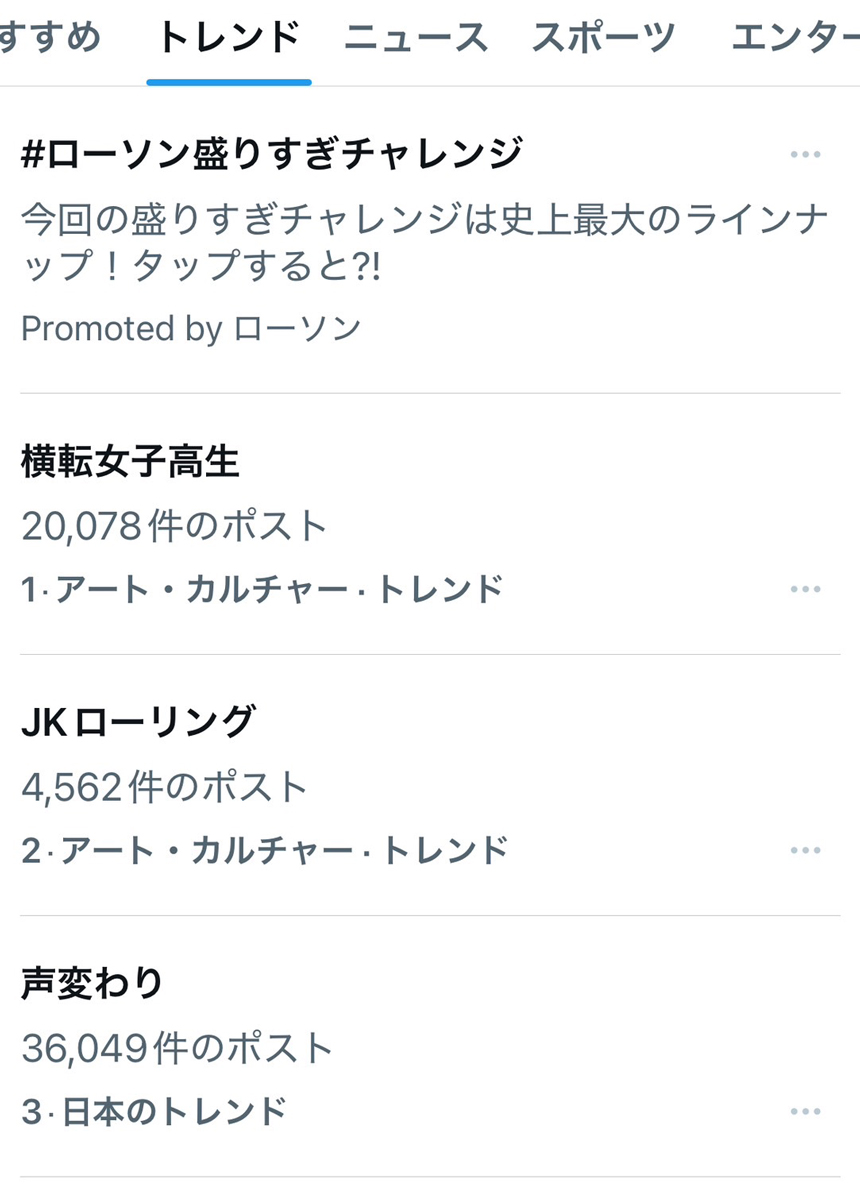Click the three-dot icon beside the third ranked trend
Viewport: 860px width, 1200px height.
point(806,1110)
